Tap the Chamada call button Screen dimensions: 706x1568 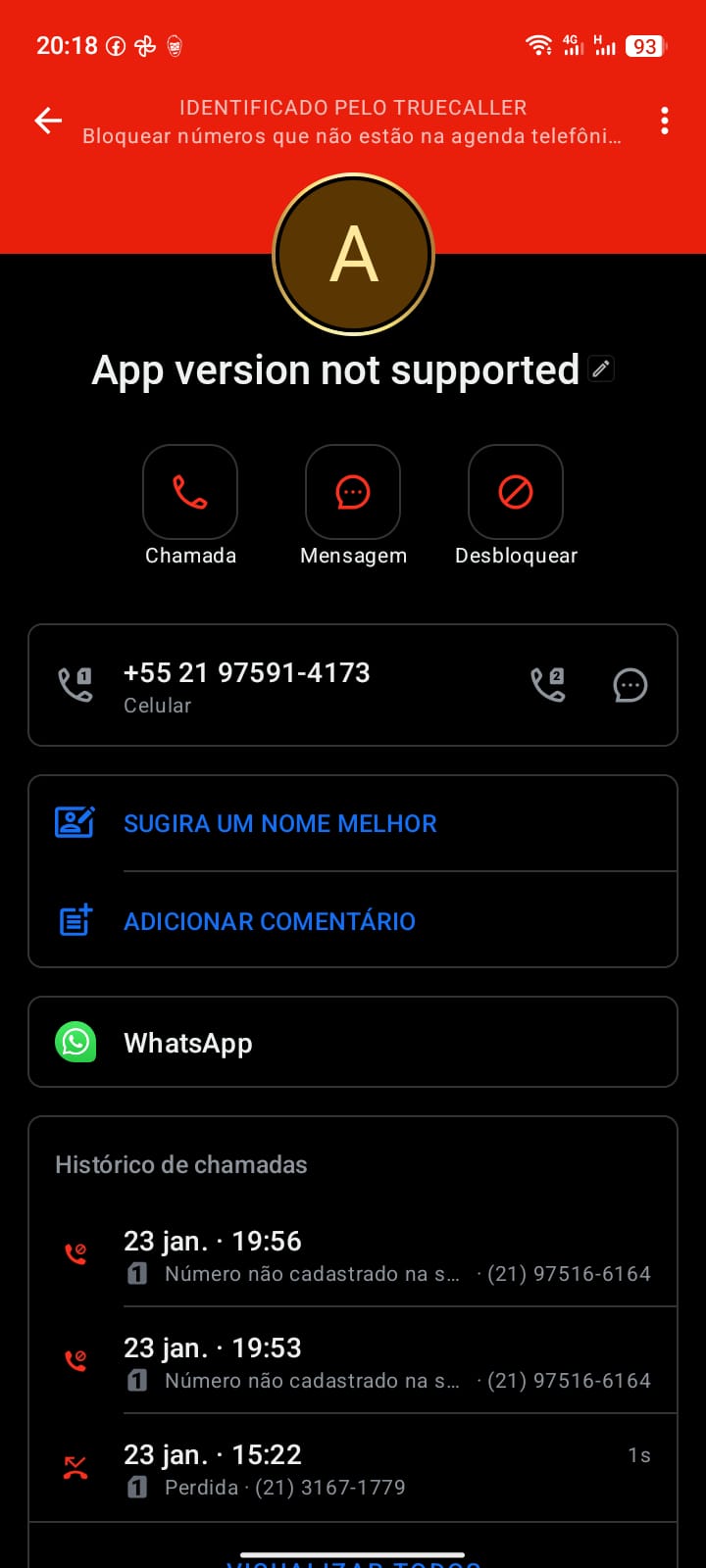click(190, 492)
